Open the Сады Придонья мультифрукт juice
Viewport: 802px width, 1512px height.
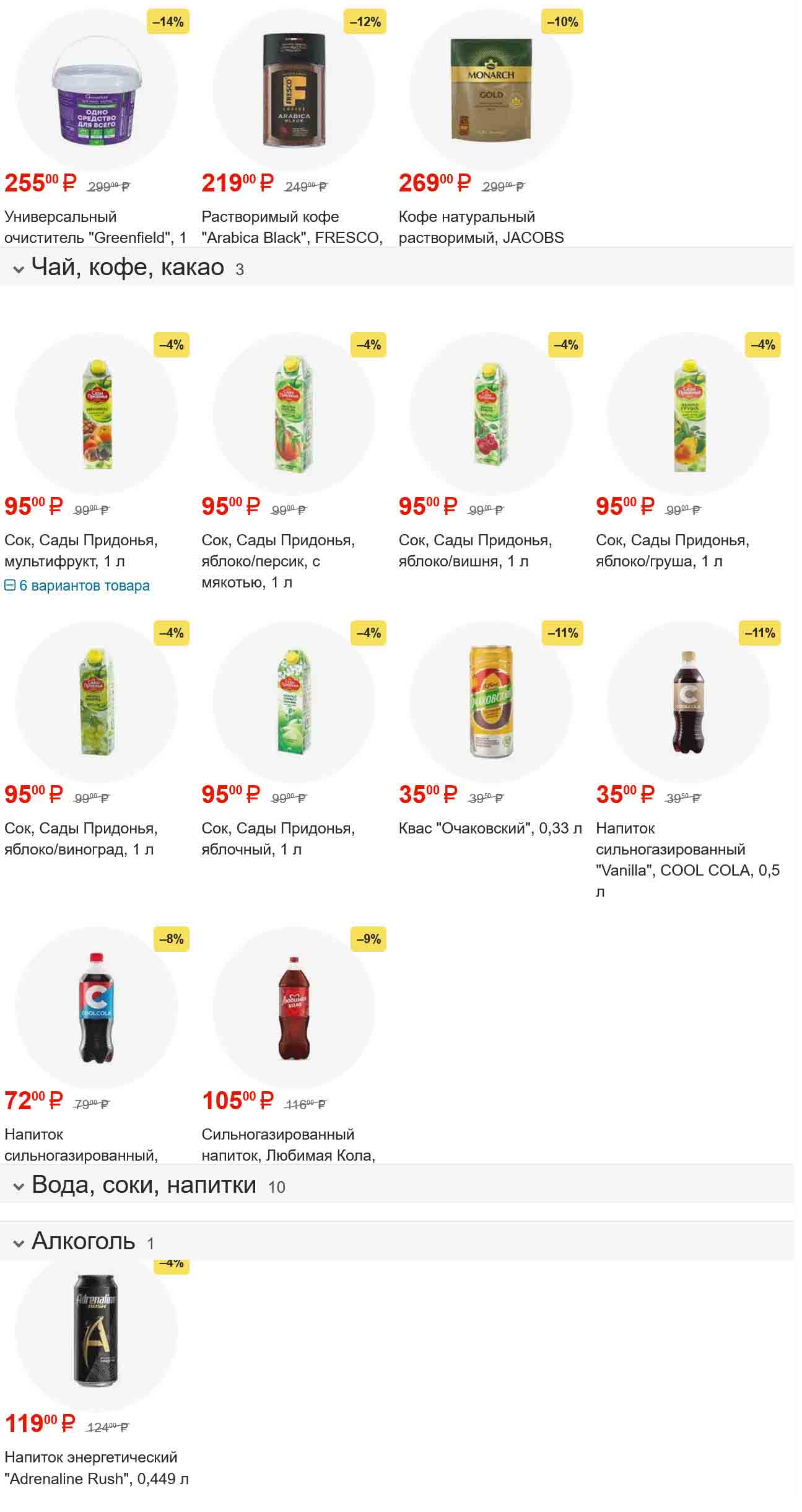96,414
